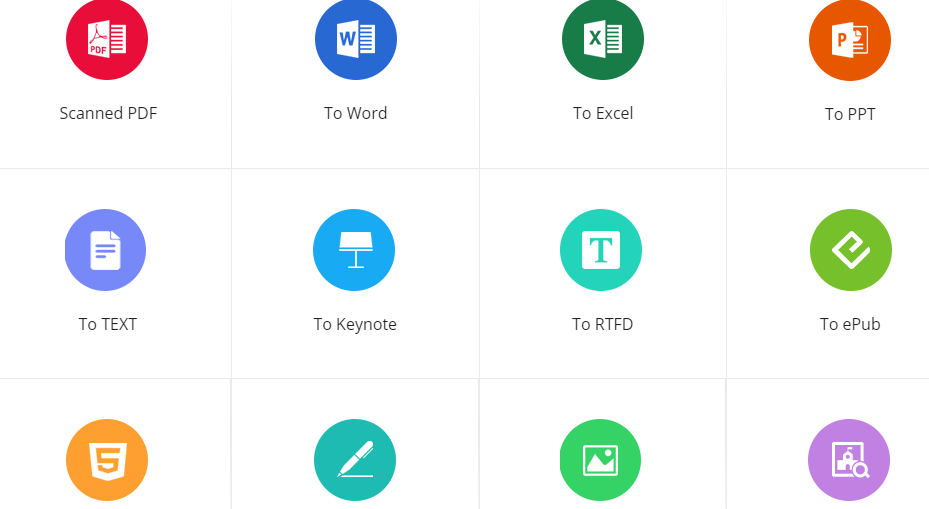Open the green image conversion tile
929x509 pixels.
point(600,460)
